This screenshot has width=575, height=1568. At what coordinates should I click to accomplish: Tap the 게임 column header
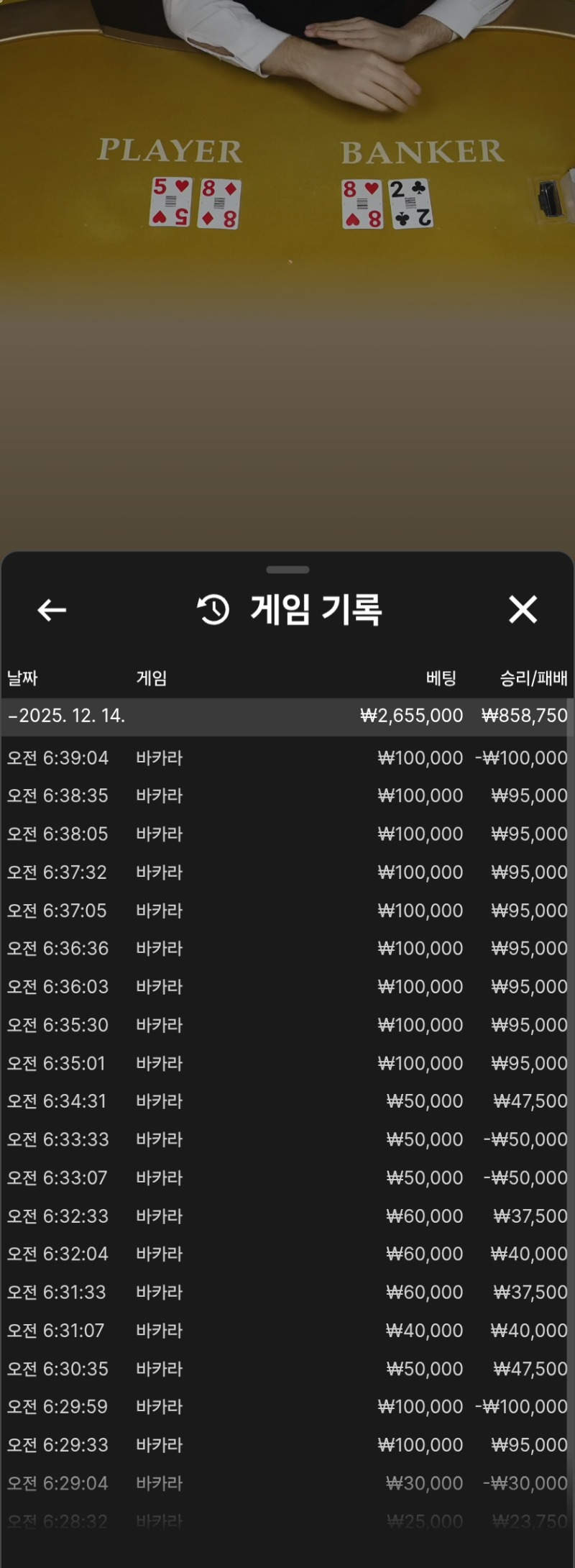(151, 676)
